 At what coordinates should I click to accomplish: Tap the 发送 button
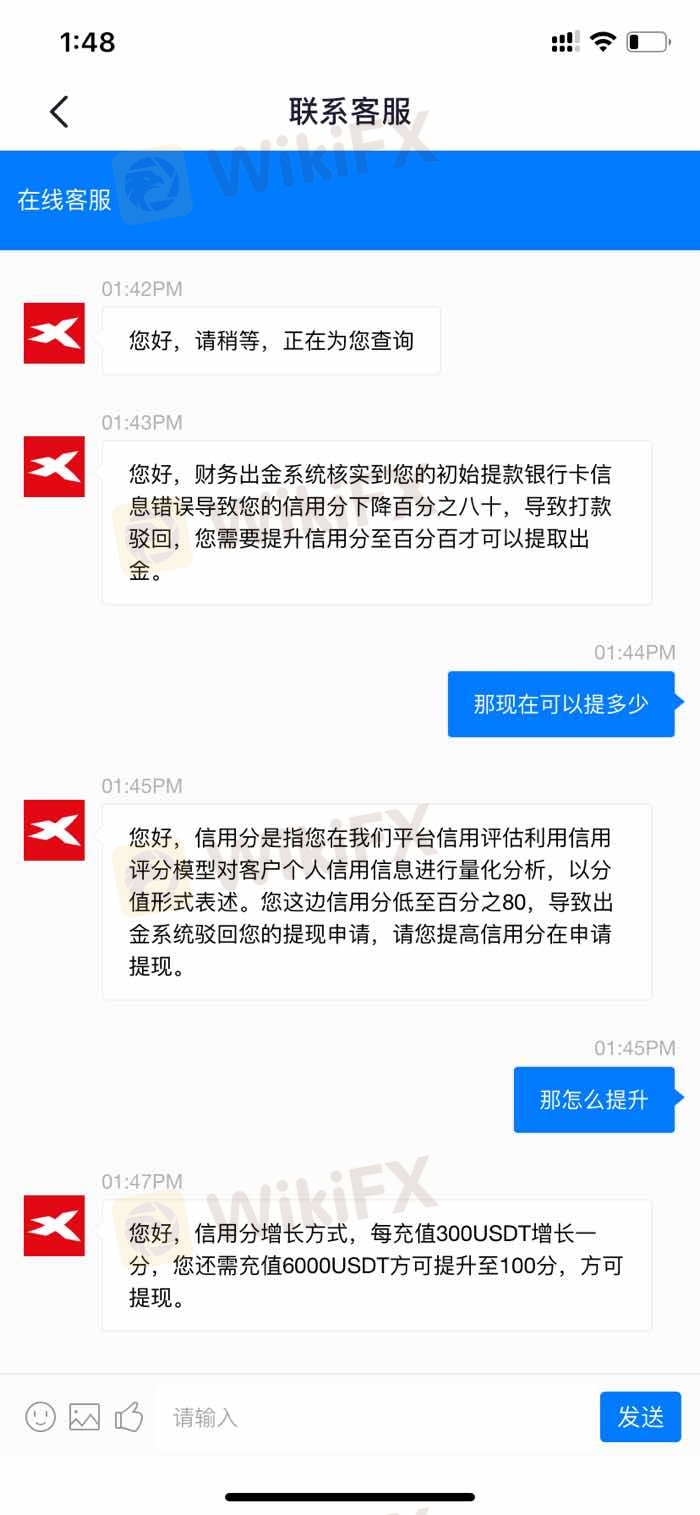[640, 1417]
